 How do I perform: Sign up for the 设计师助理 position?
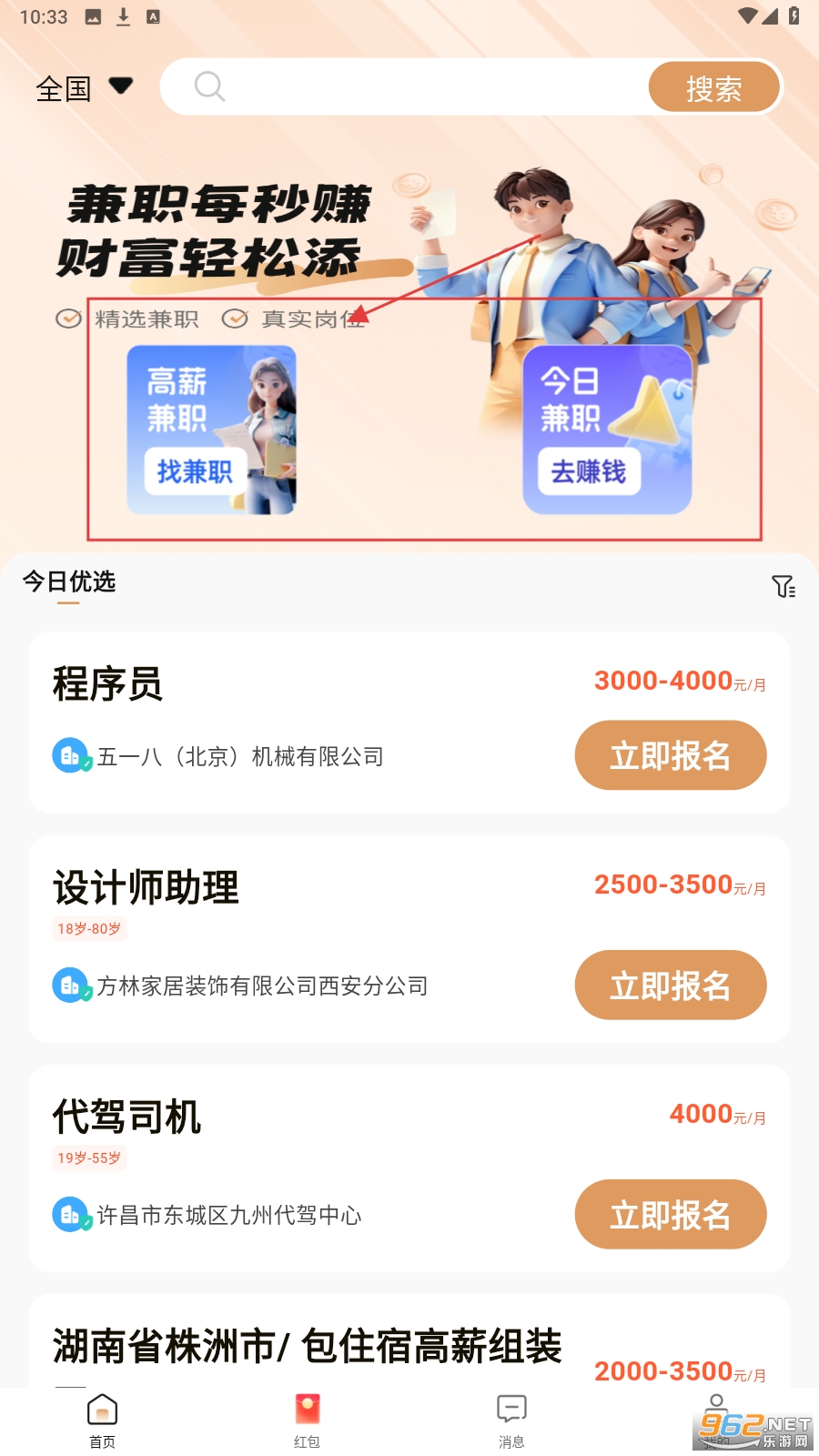tap(670, 985)
